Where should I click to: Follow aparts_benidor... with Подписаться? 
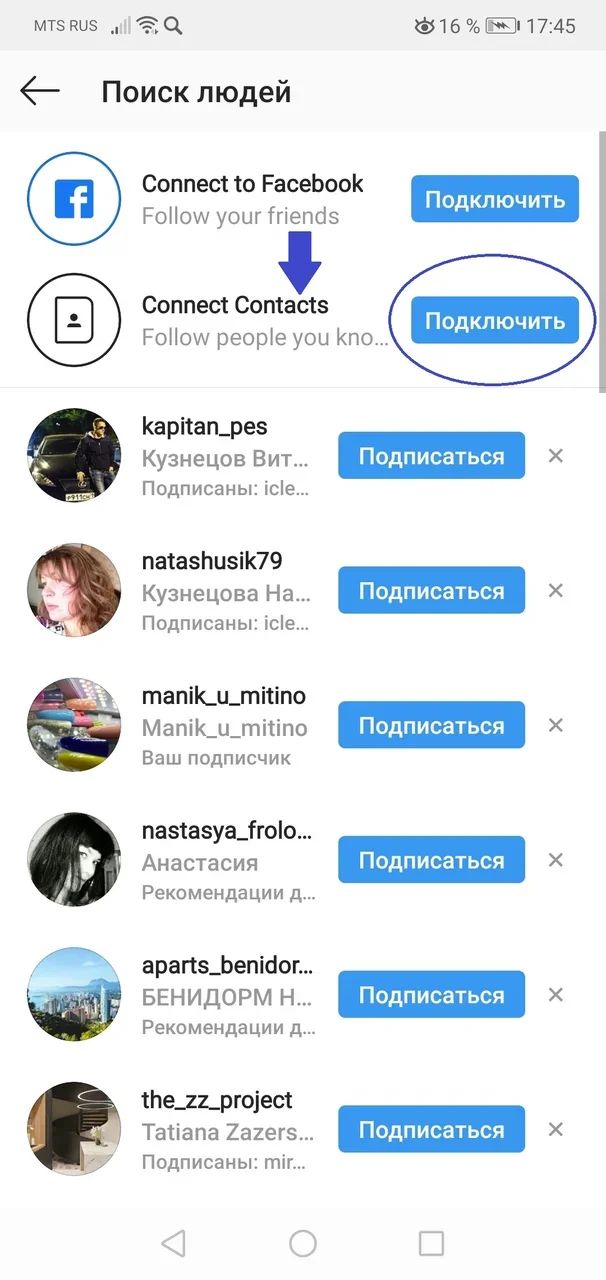point(431,996)
